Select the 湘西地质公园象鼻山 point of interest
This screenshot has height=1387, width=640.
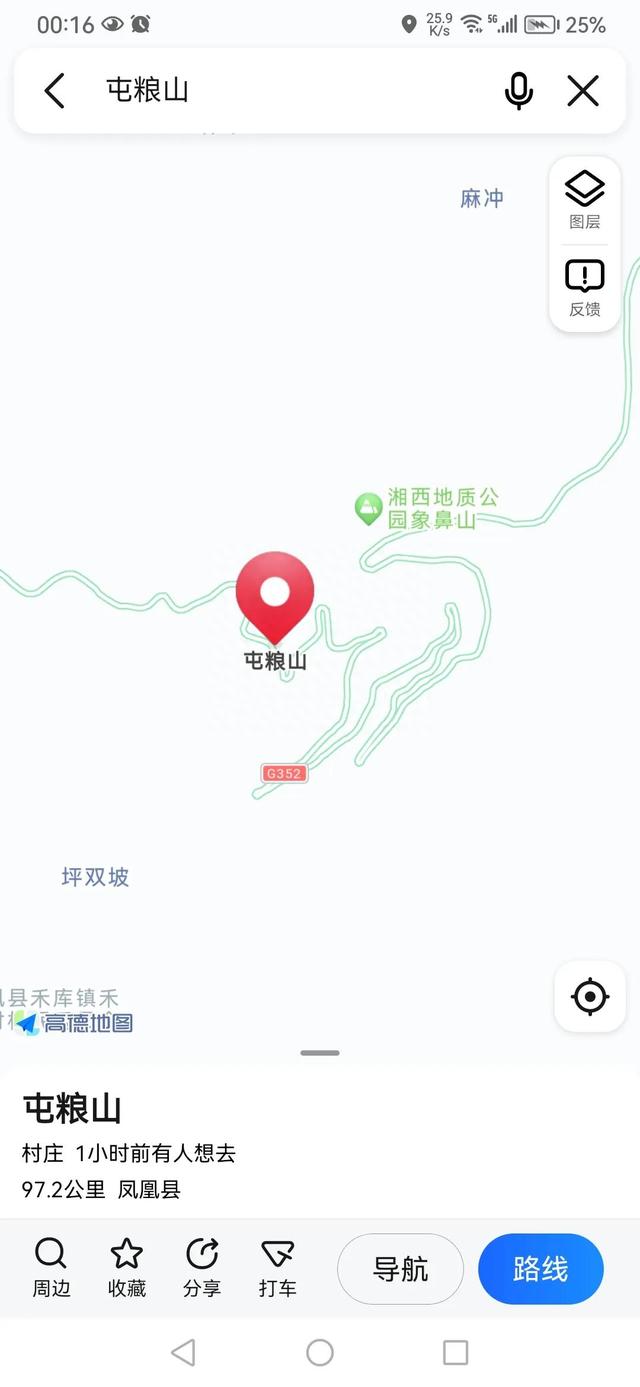click(427, 508)
